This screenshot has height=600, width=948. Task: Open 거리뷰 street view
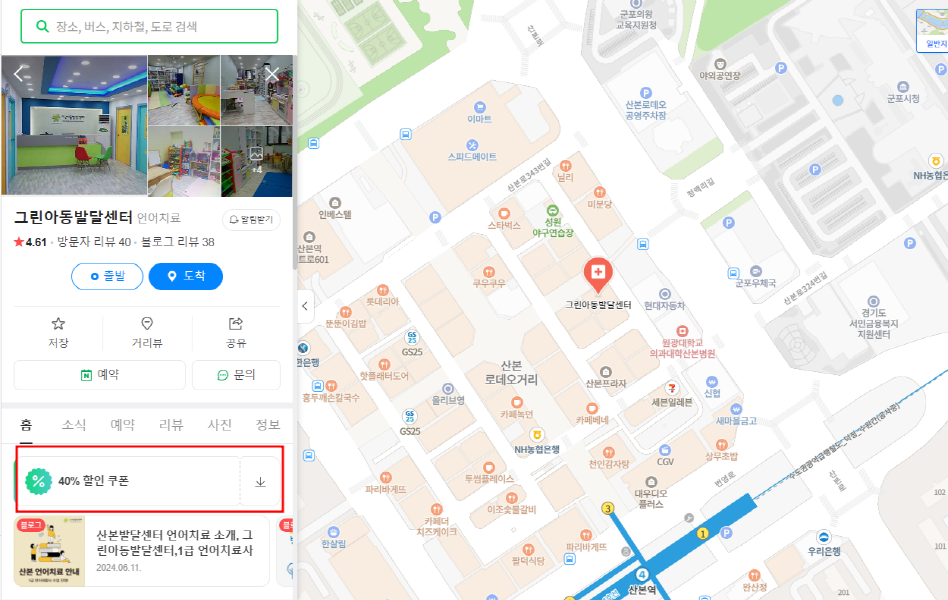[147, 332]
